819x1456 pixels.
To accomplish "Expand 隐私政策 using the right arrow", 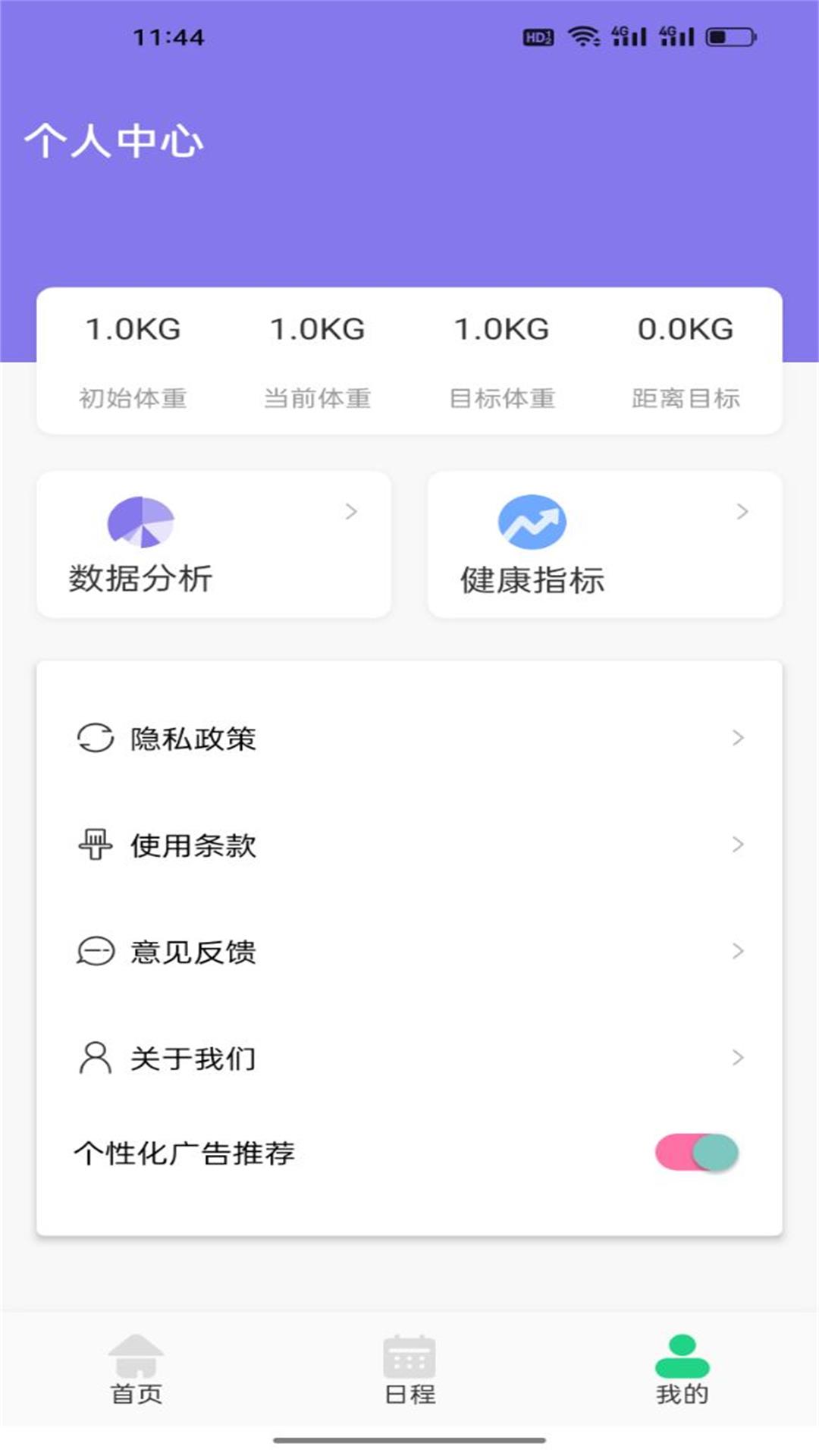I will click(x=737, y=739).
